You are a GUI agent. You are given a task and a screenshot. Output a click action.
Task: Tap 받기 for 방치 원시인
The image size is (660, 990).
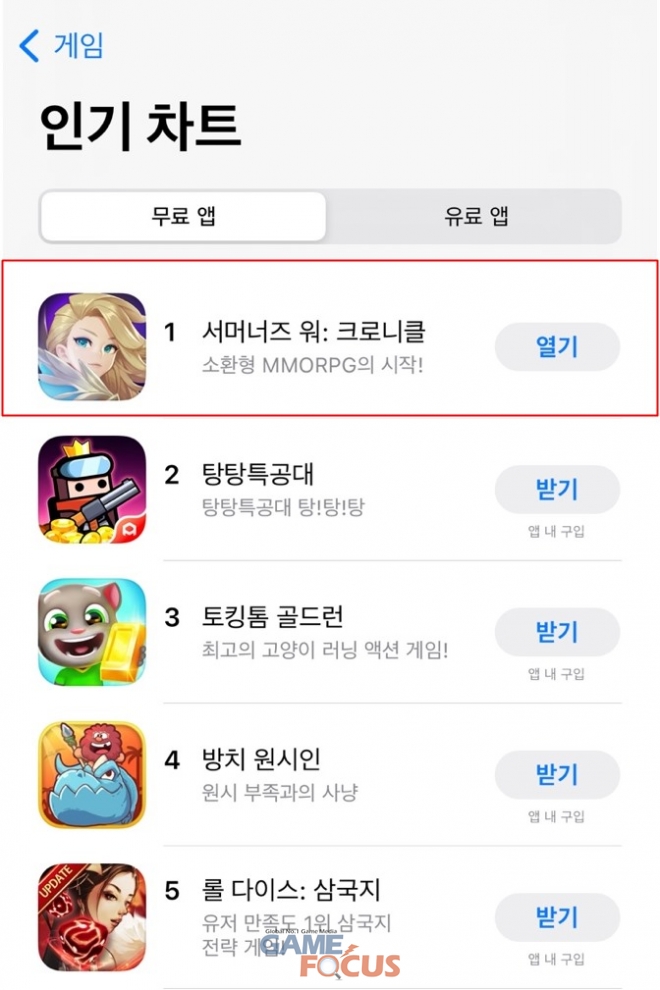pyautogui.click(x=557, y=775)
